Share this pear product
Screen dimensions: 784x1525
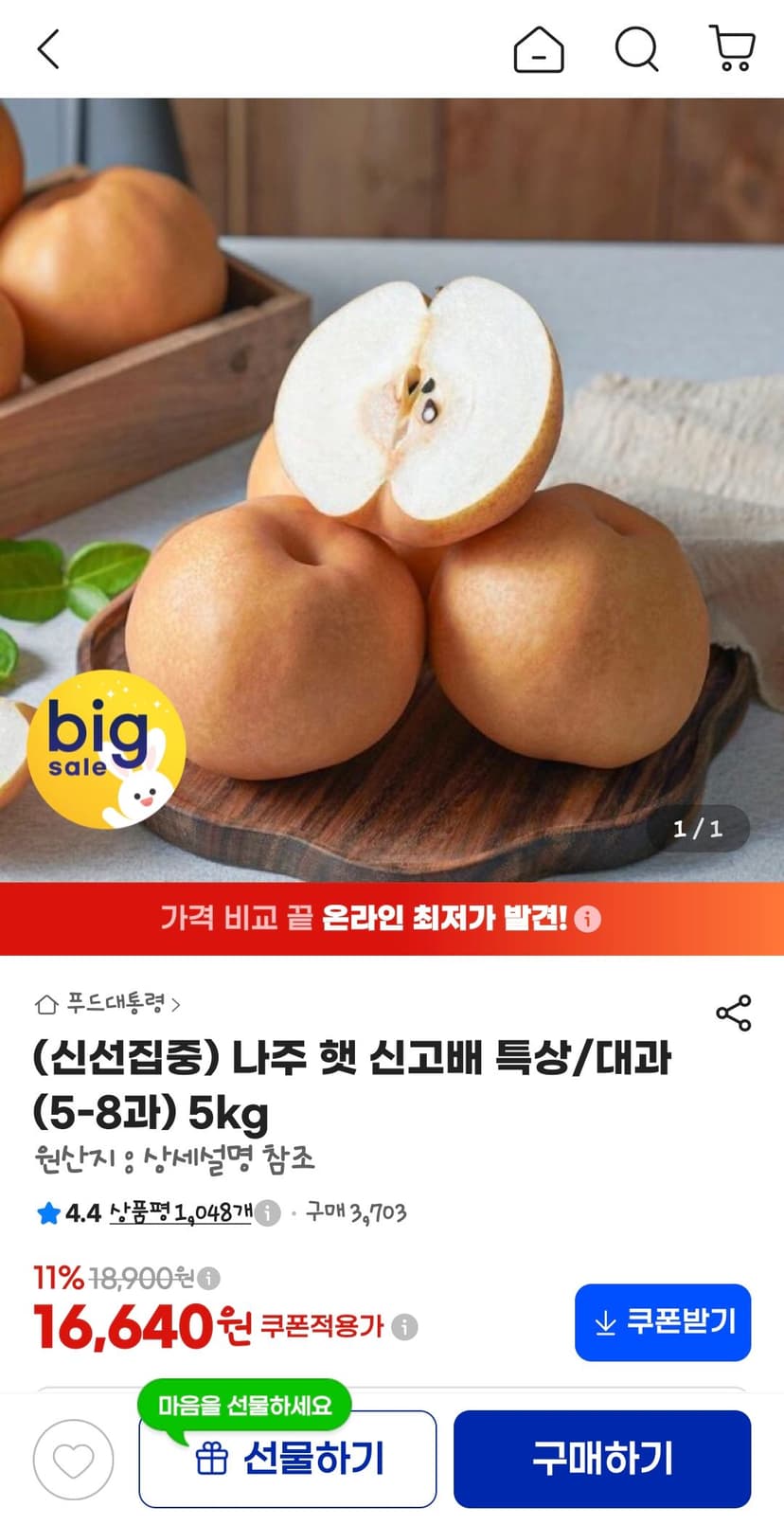coord(734,1013)
